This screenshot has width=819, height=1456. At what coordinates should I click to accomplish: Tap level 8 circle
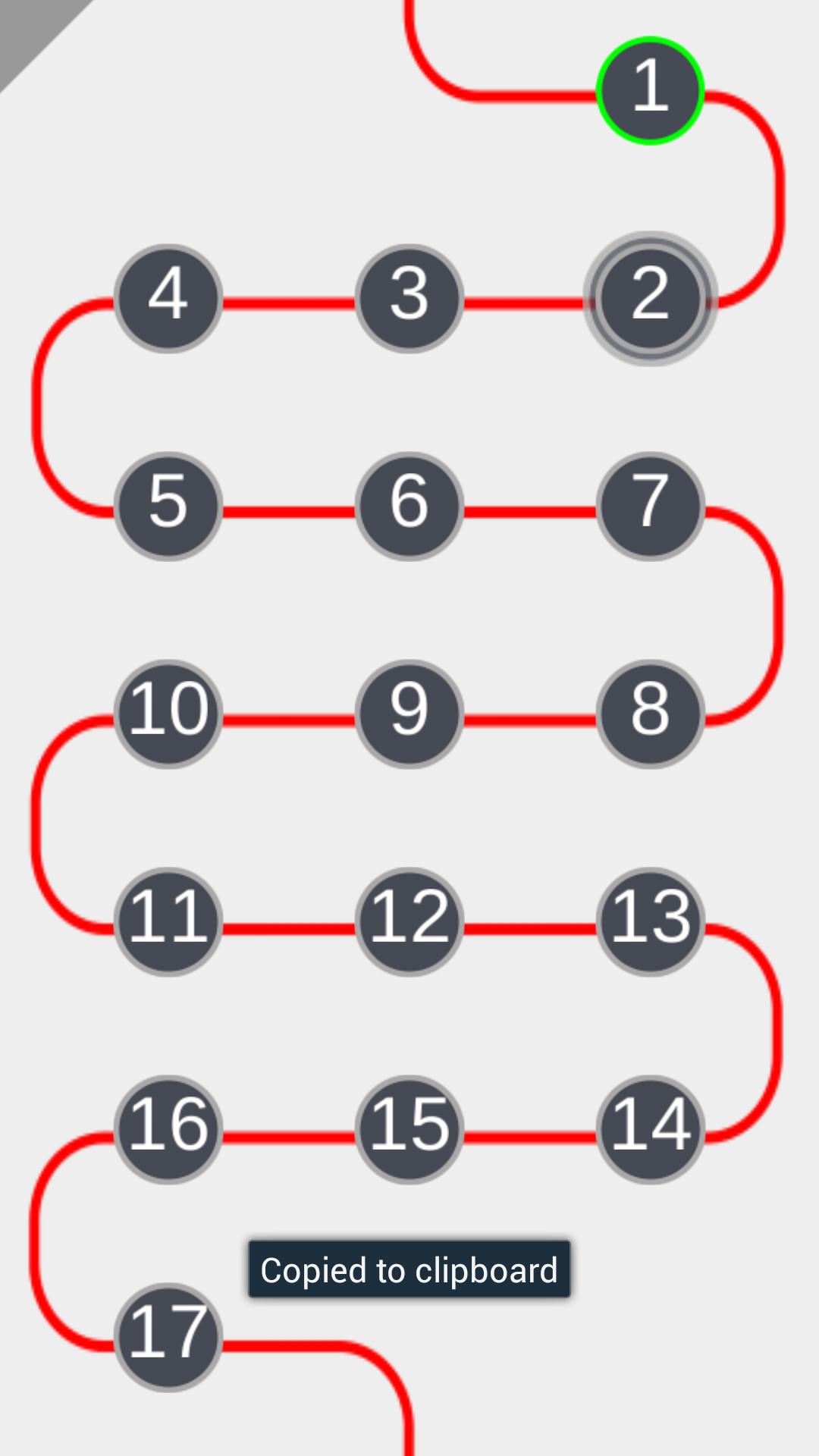pyautogui.click(x=650, y=714)
